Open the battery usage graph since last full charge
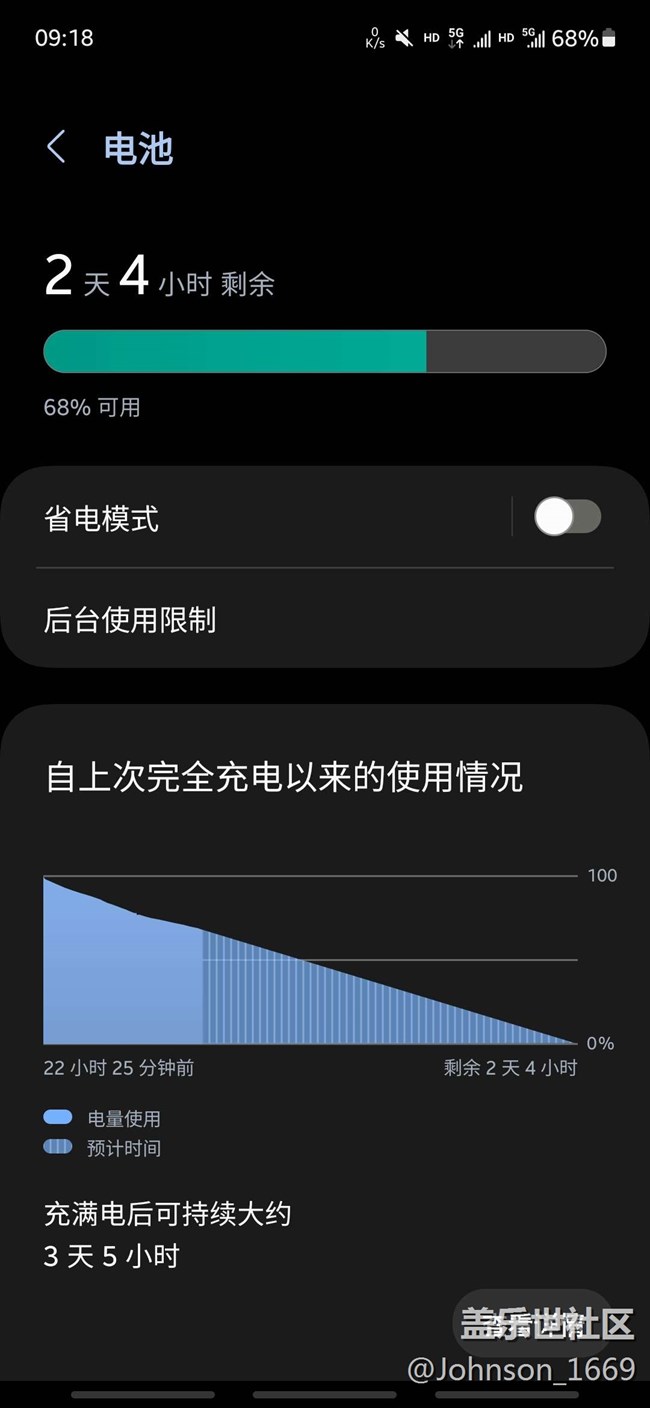This screenshot has width=650, height=1408. [310, 958]
